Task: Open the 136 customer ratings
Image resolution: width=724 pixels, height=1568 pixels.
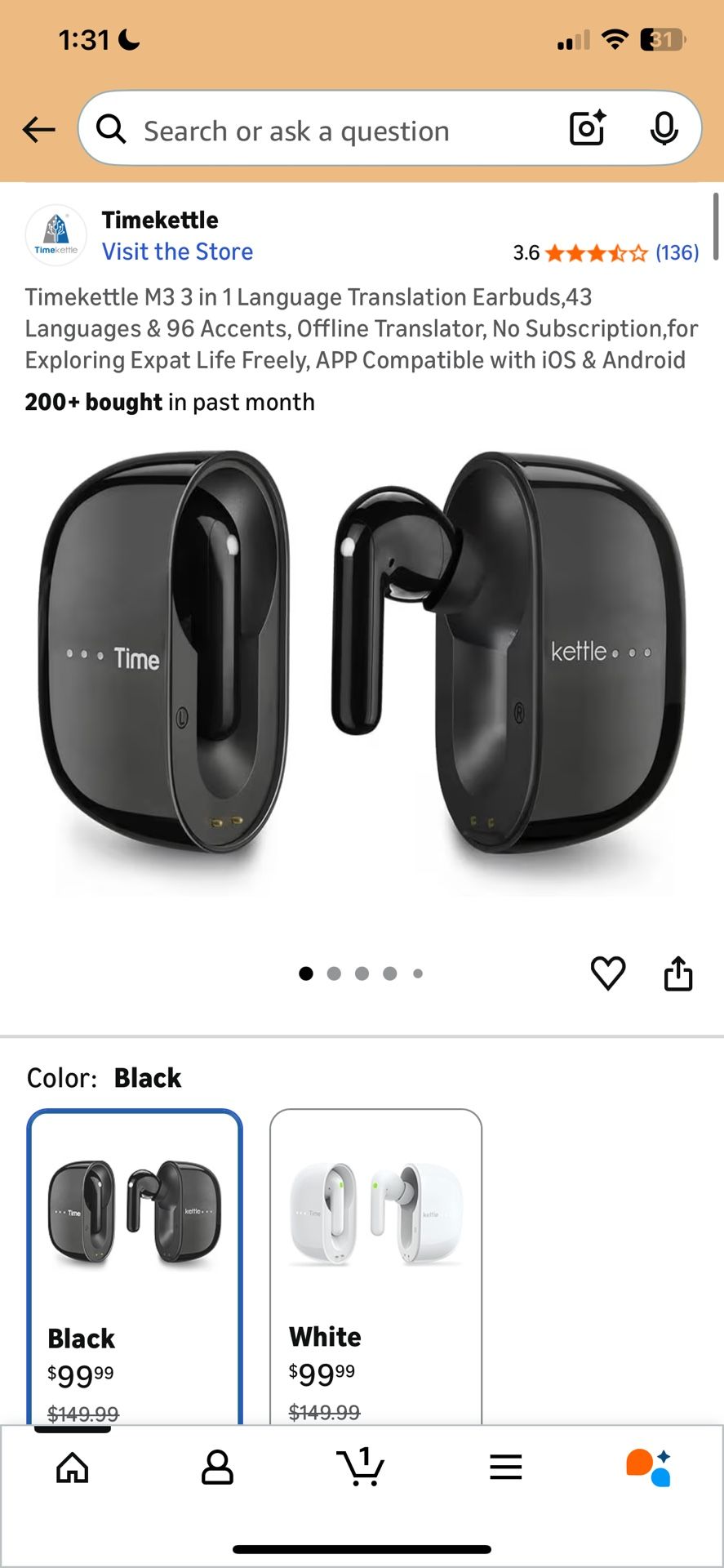Action: pos(677,252)
